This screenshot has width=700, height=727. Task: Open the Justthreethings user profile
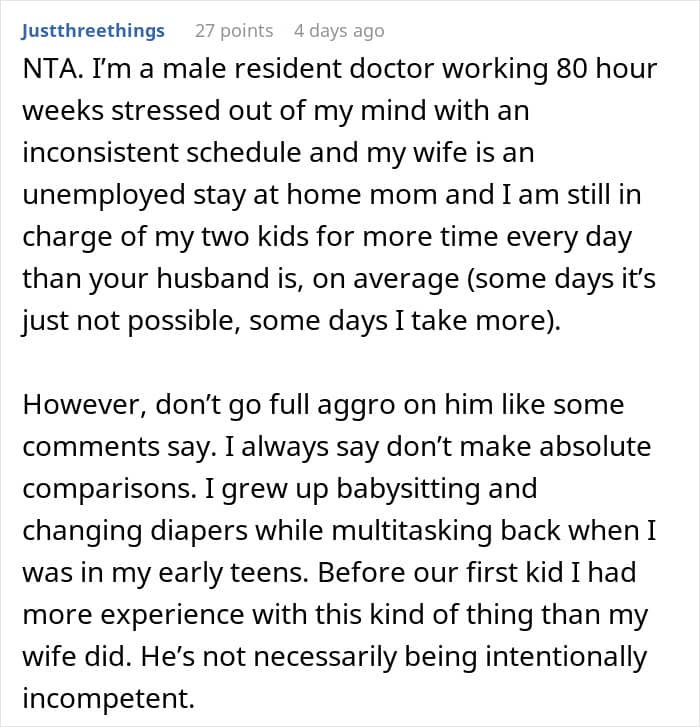pos(93,31)
